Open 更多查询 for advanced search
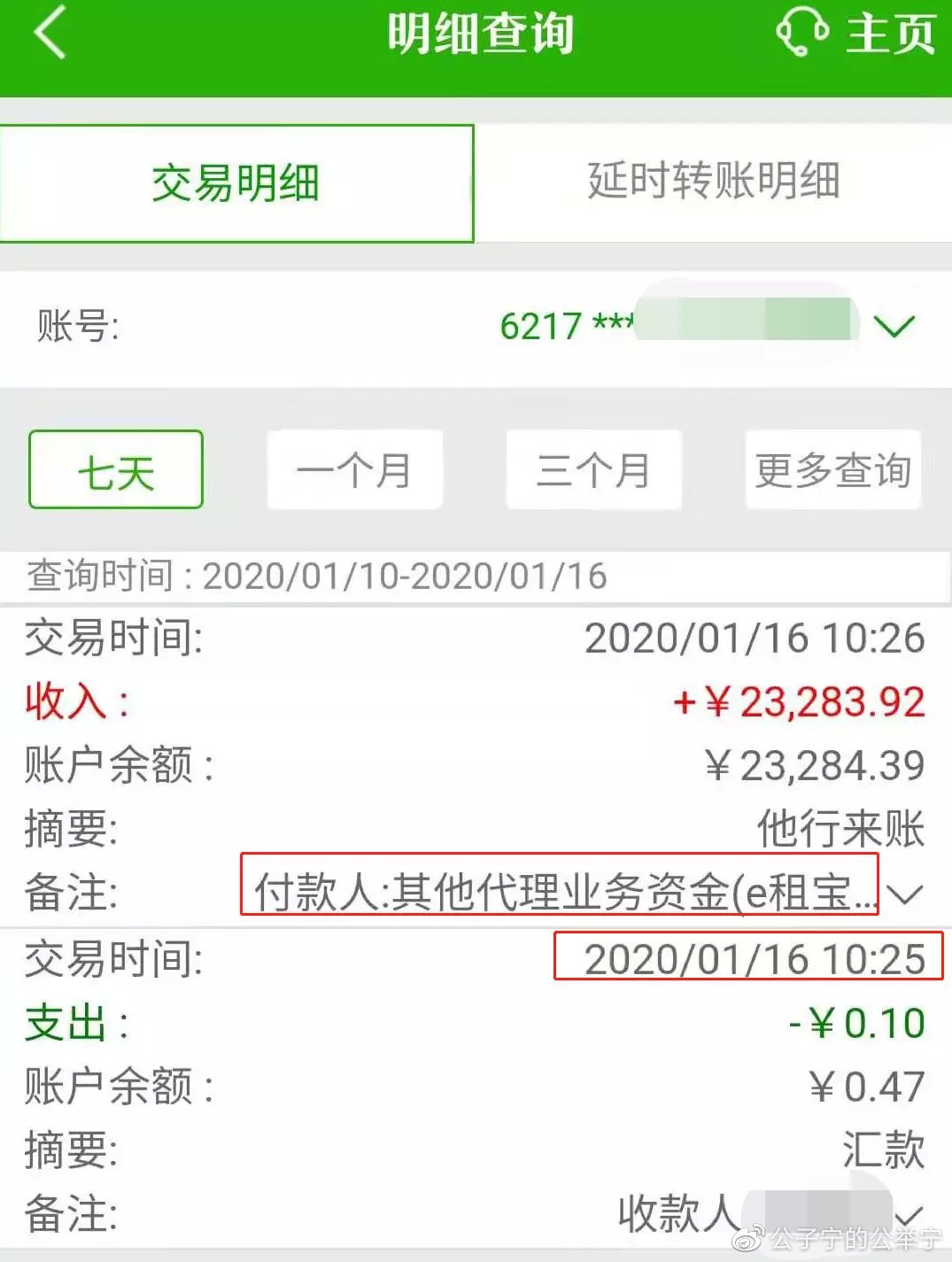The height and width of the screenshot is (1262, 952). click(x=831, y=470)
